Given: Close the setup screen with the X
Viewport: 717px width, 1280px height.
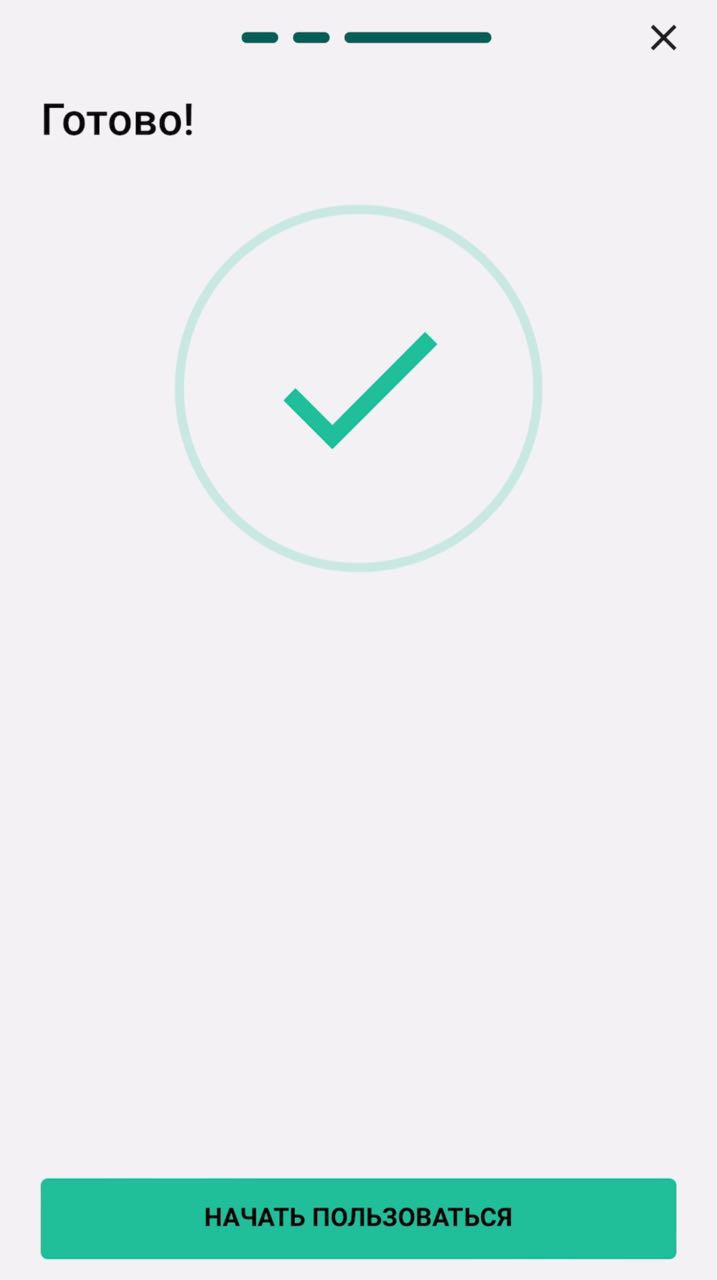Looking at the screenshot, I should 663,38.
